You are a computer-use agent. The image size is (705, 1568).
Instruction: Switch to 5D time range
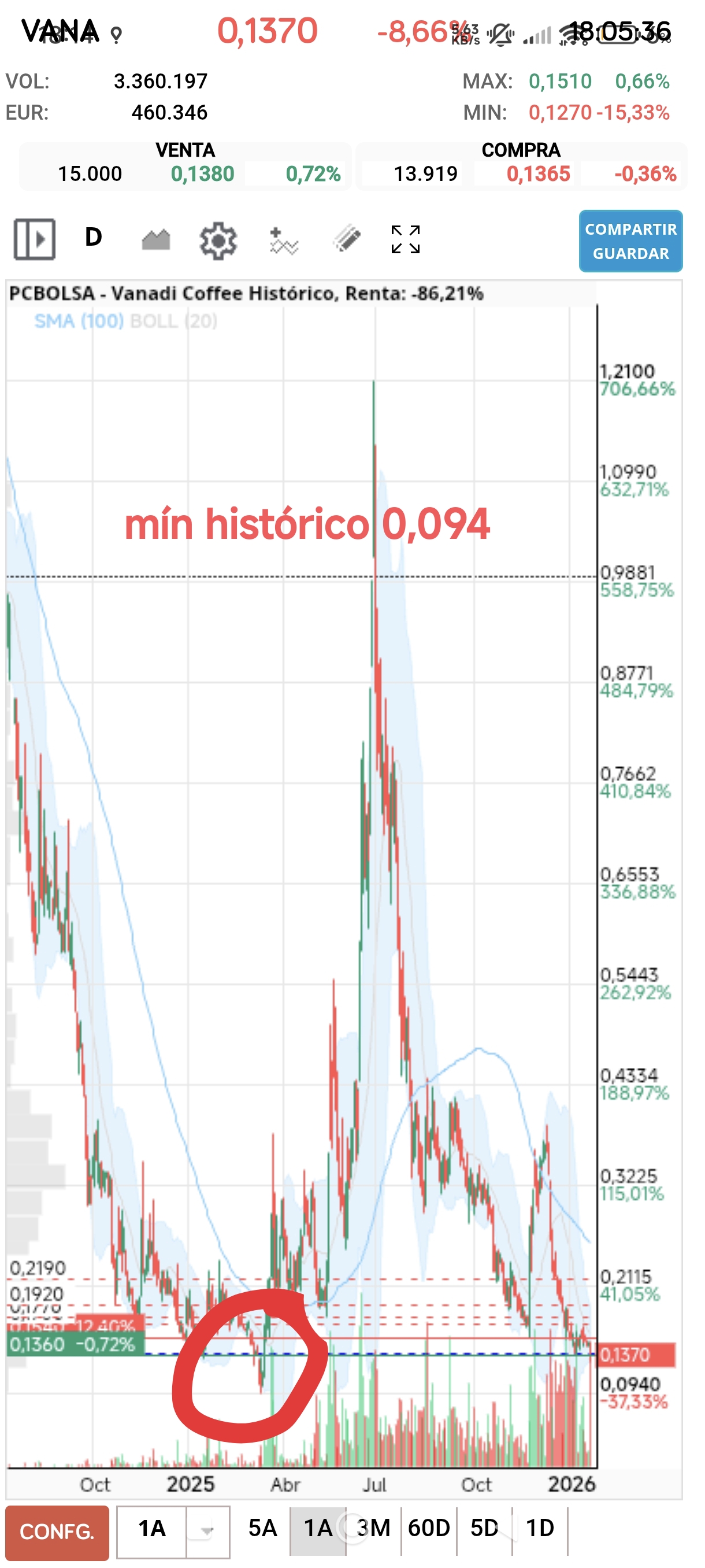(x=484, y=1528)
